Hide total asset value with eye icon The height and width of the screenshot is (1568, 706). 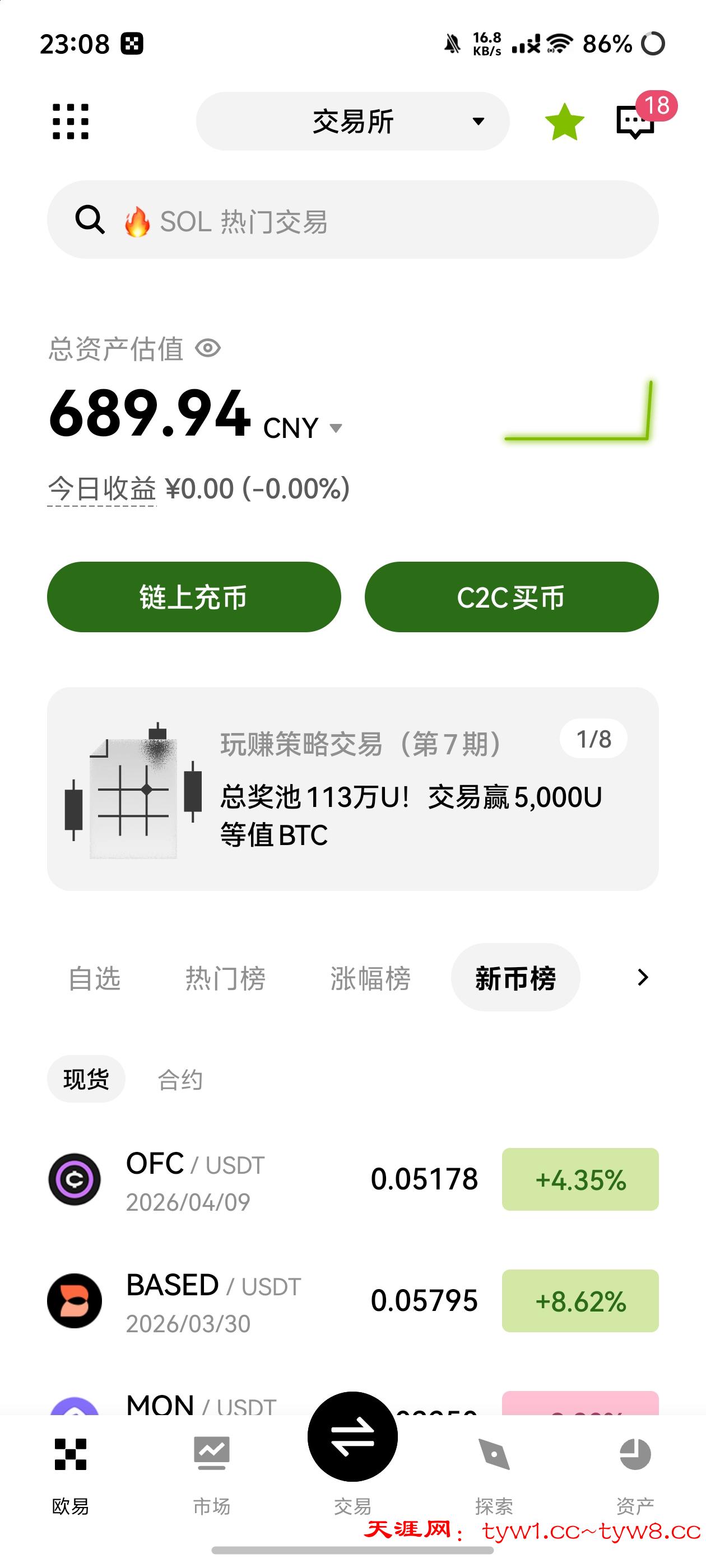coord(208,348)
